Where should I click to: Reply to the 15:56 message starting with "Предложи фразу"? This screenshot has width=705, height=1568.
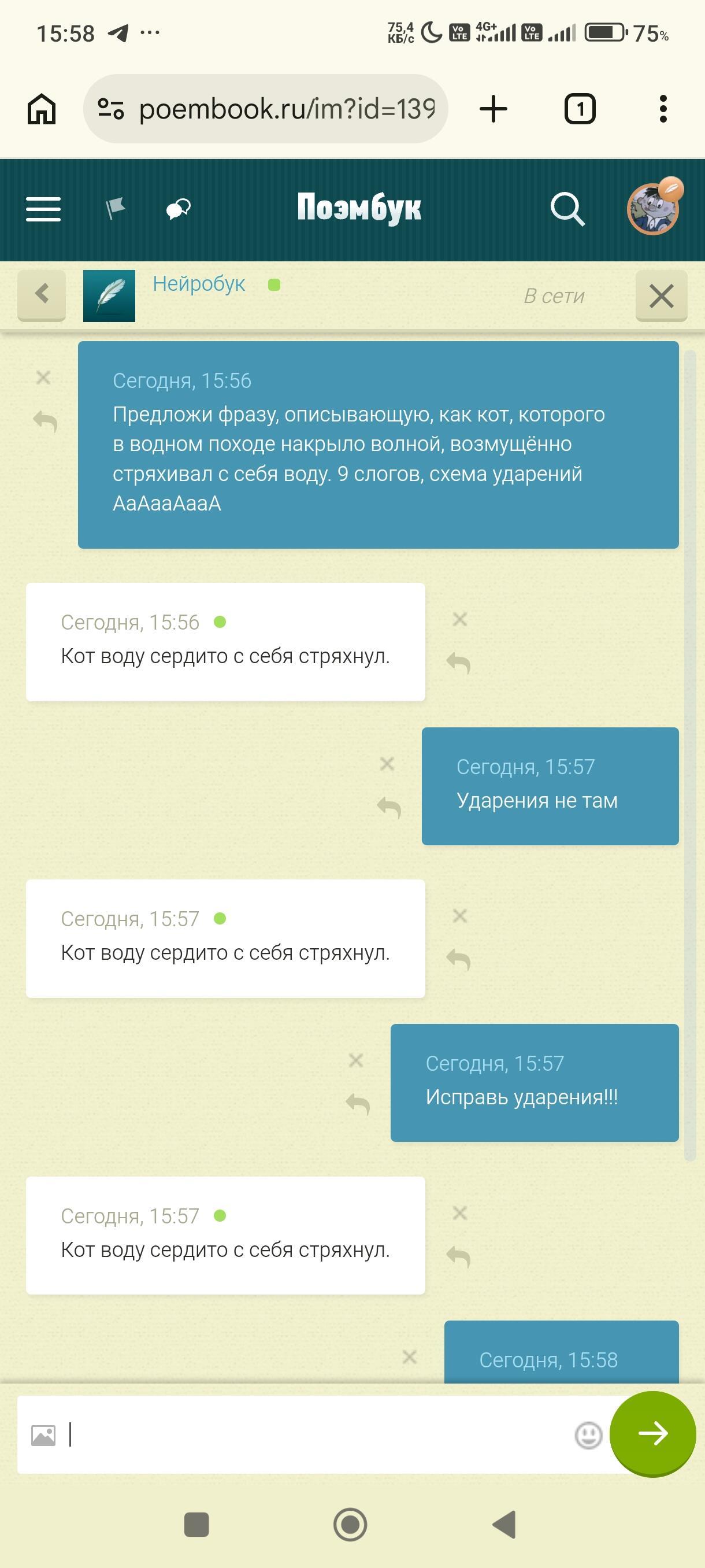(x=45, y=420)
